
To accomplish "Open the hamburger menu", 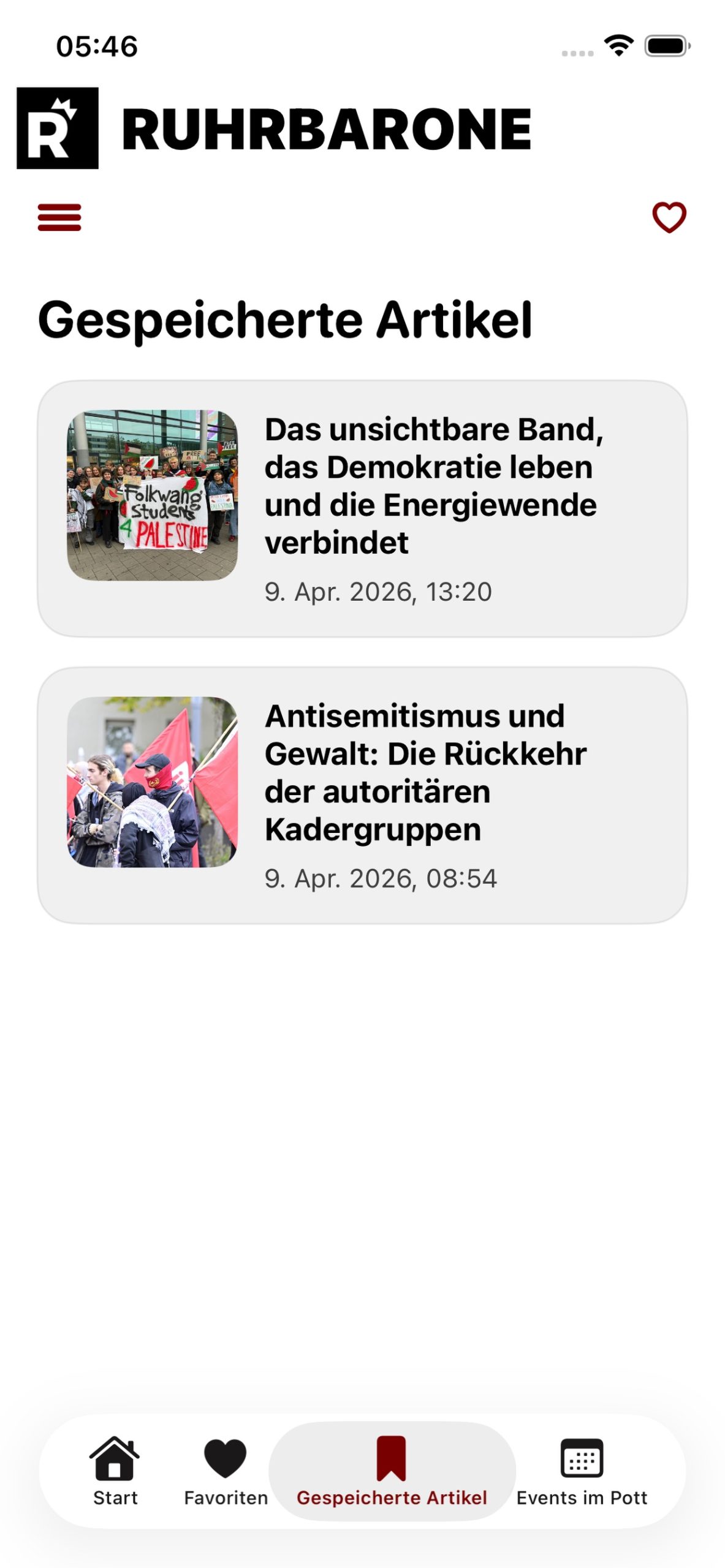I will tap(59, 217).
